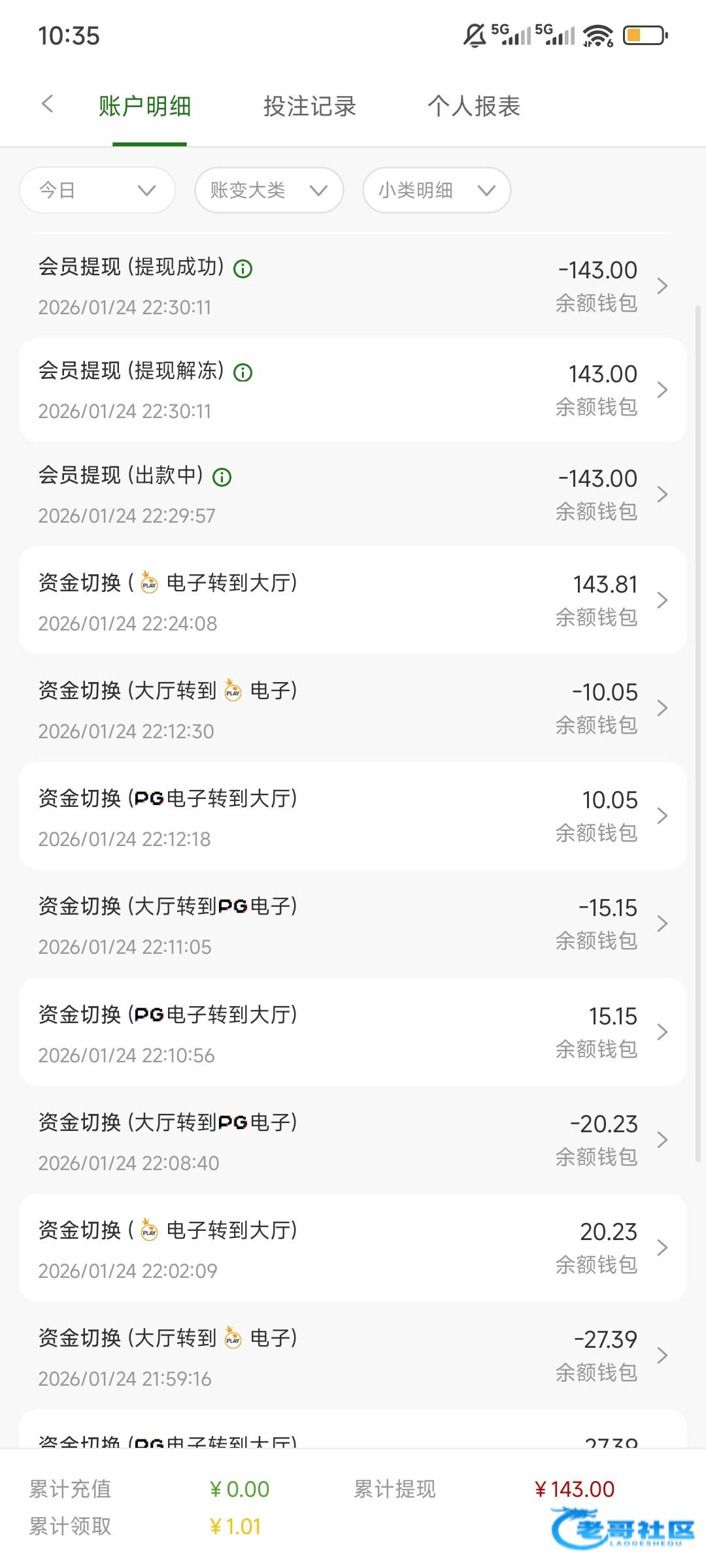Open the 143.81 transfer record
The height and width of the screenshot is (1568, 706).
[353, 600]
